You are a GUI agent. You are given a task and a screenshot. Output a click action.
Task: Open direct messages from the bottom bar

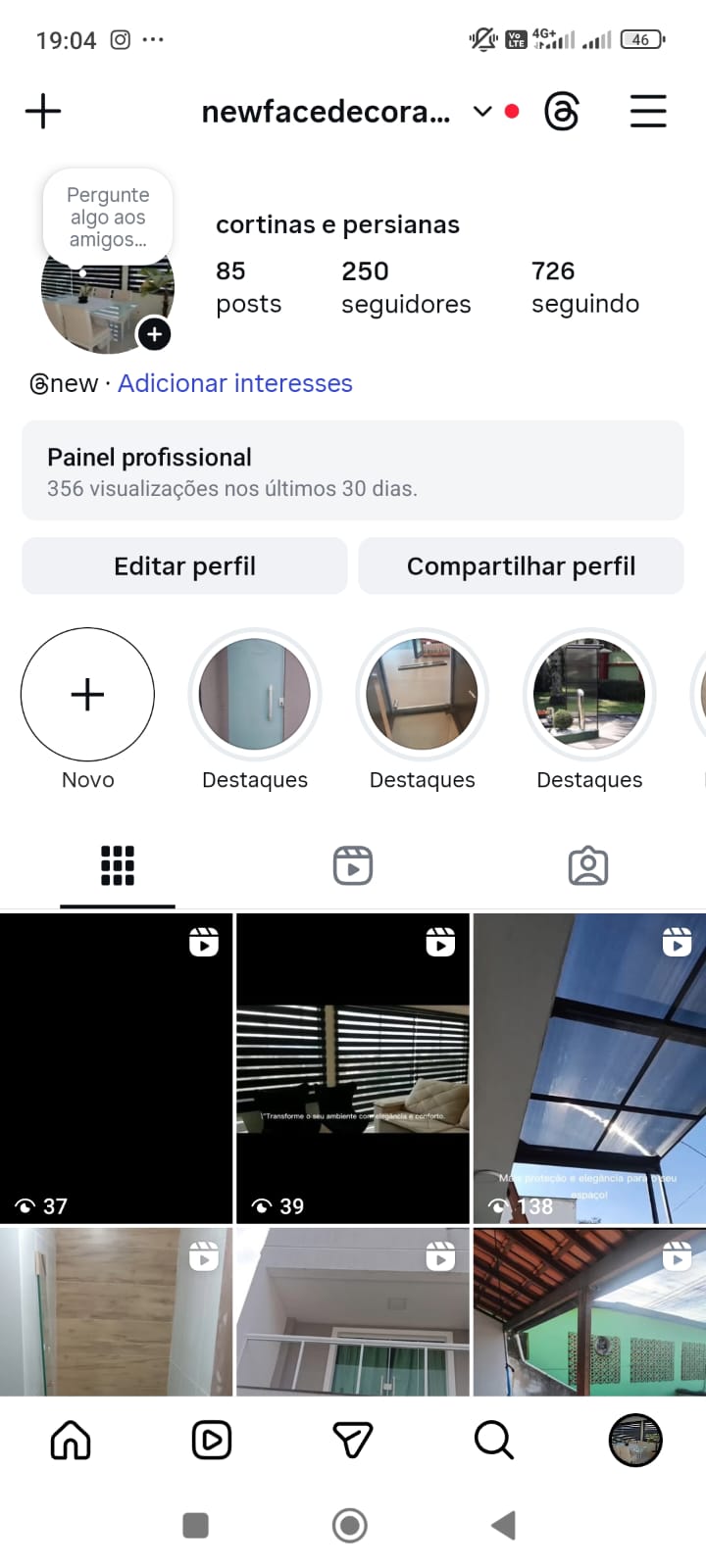353,1441
